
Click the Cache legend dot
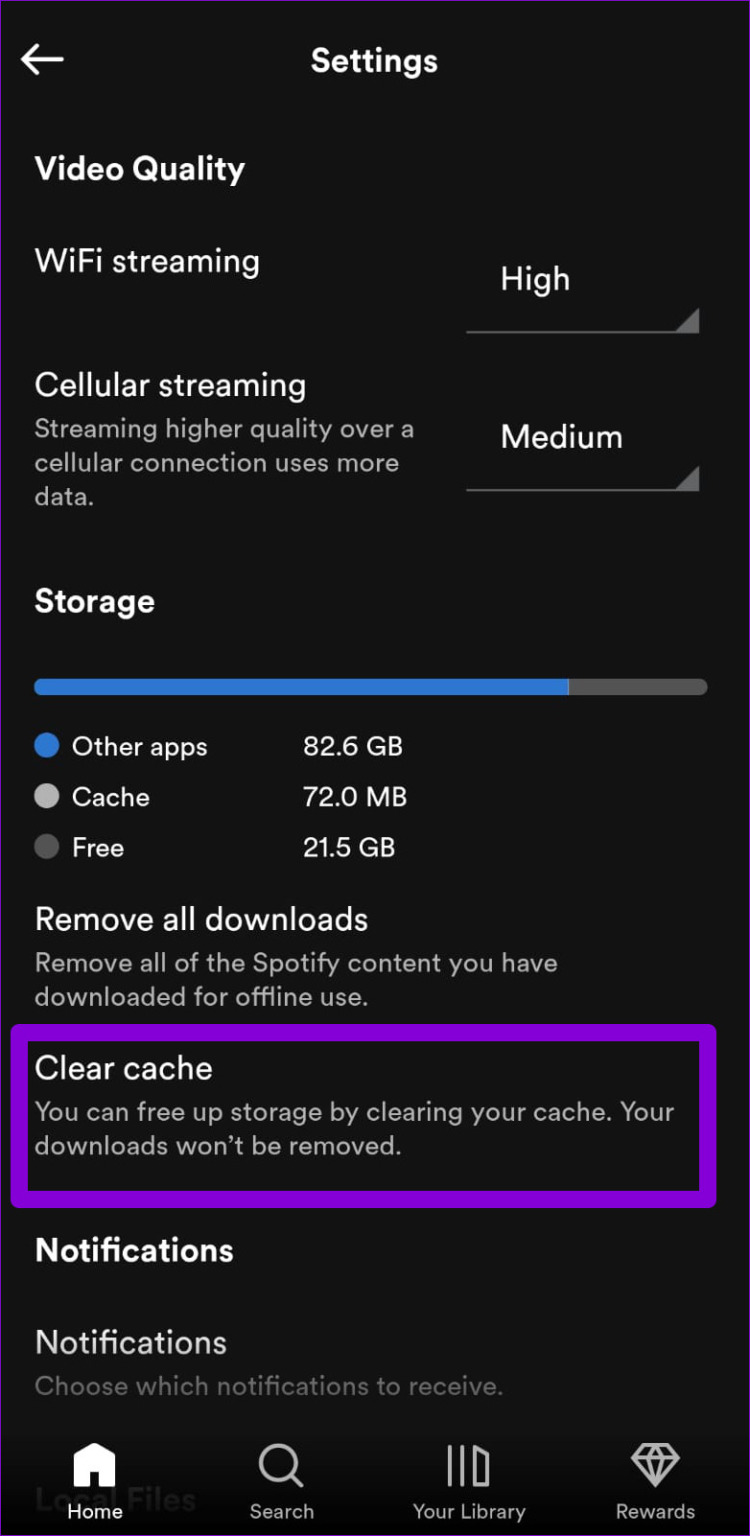[46, 796]
